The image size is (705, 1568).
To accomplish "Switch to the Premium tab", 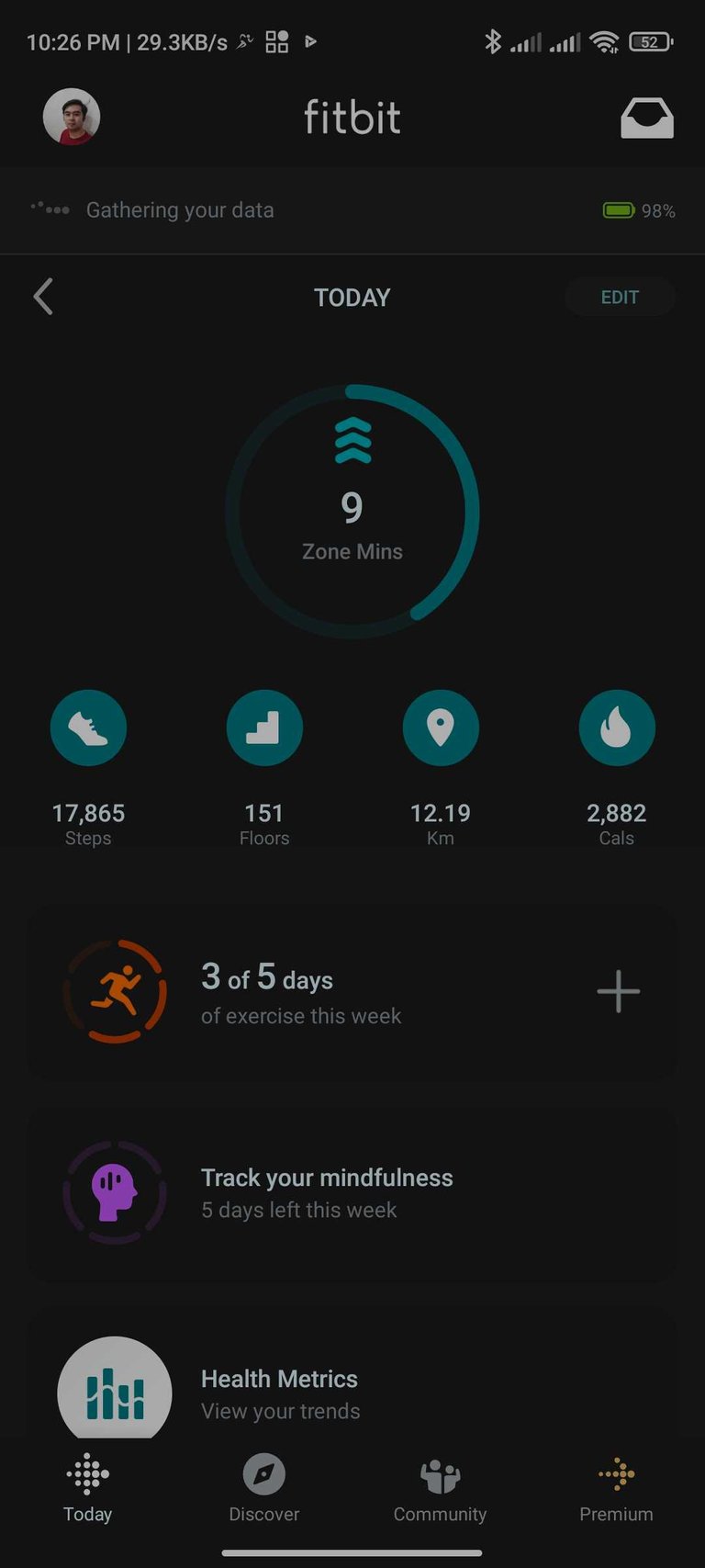I will pyautogui.click(x=617, y=1489).
